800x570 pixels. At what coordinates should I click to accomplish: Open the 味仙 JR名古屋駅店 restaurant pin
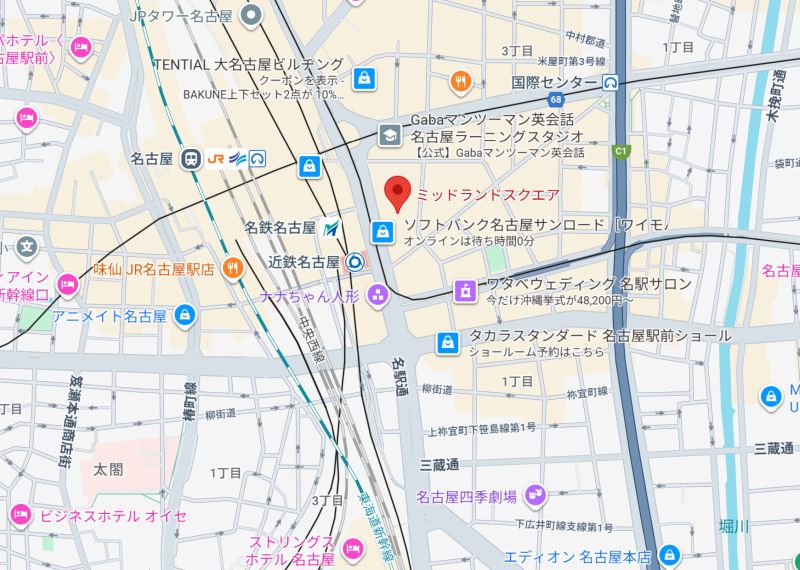(232, 267)
